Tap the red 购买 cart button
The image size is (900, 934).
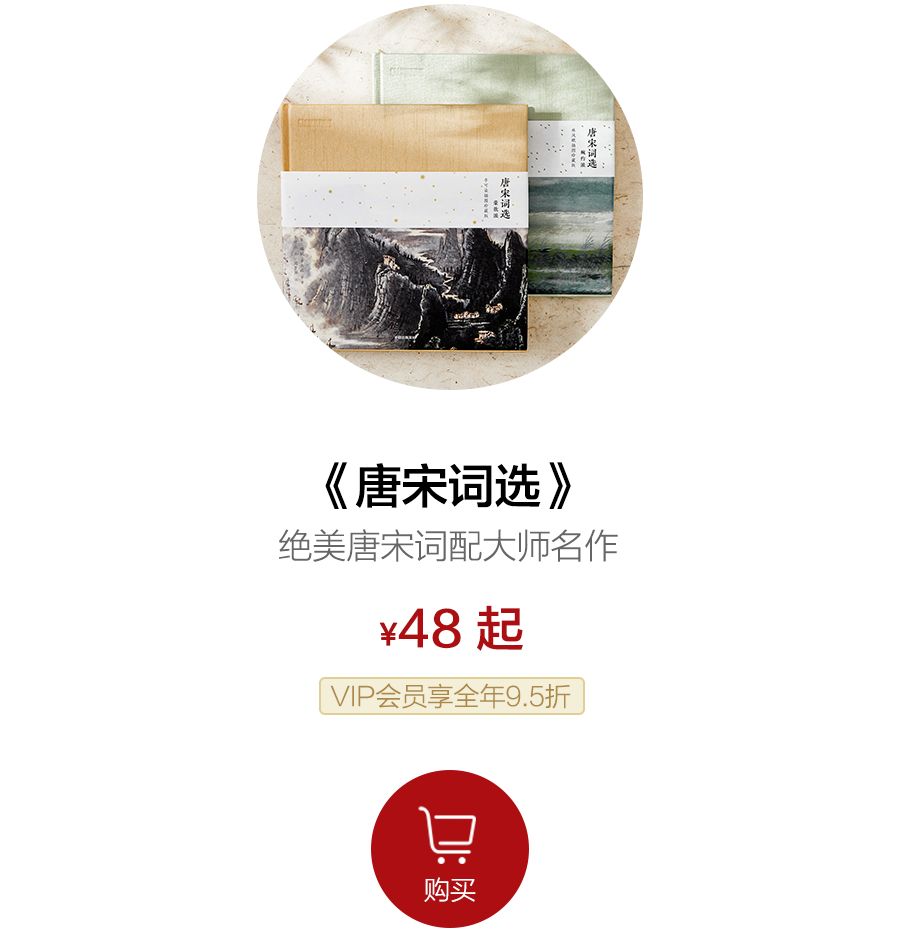[449, 848]
